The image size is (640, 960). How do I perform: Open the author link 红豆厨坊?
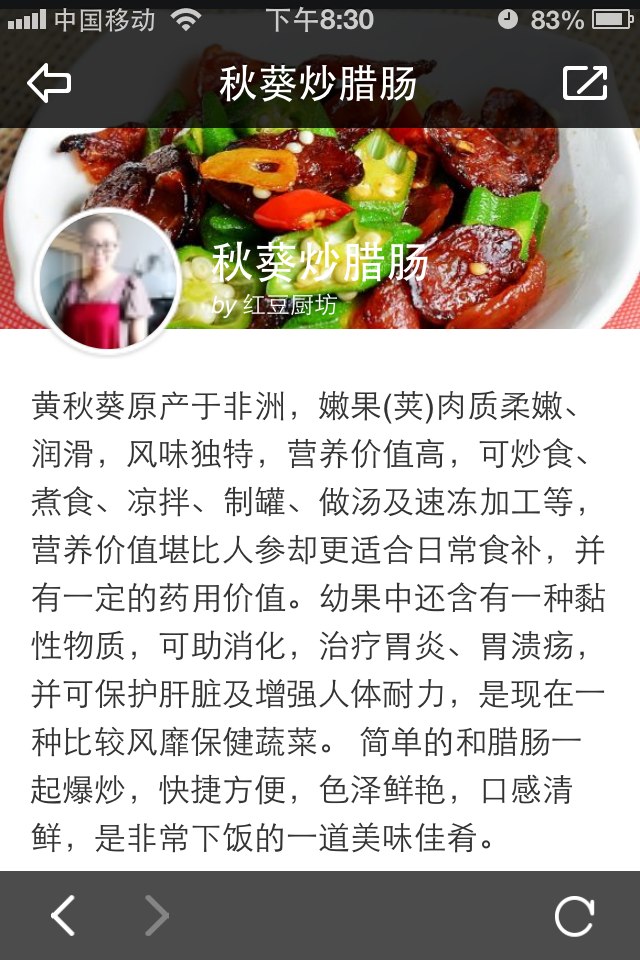[x=289, y=306]
